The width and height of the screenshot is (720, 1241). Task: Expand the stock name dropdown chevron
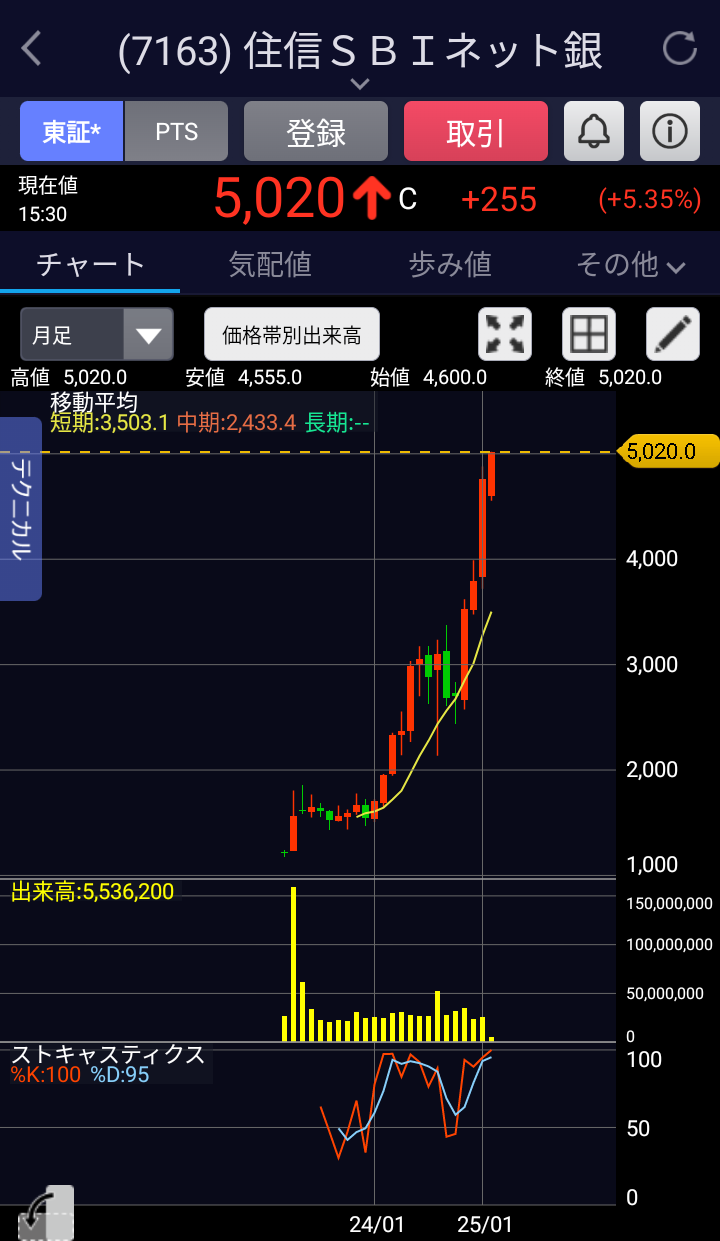(360, 84)
